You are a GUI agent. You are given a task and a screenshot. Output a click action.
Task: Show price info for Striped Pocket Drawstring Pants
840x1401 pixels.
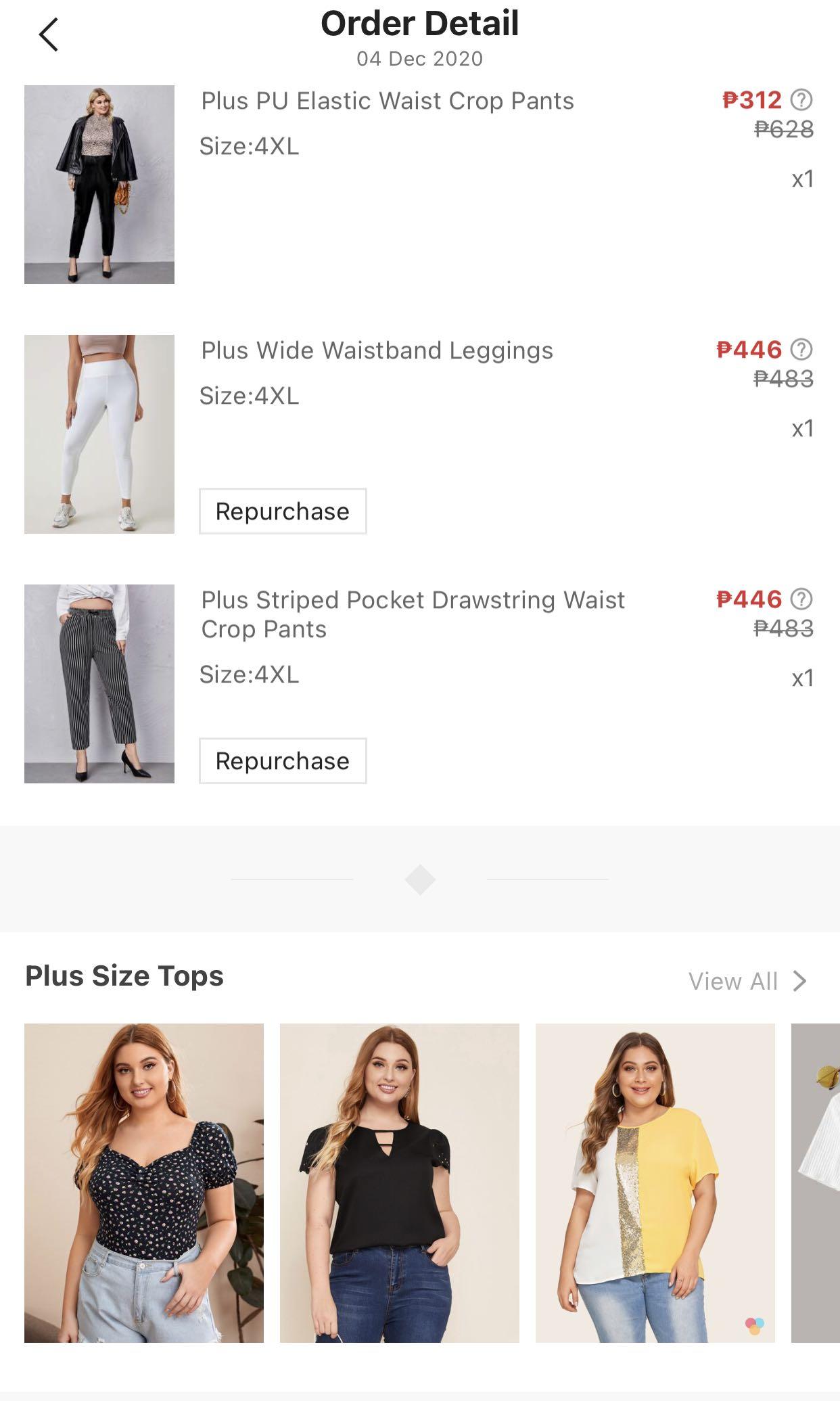(801, 599)
